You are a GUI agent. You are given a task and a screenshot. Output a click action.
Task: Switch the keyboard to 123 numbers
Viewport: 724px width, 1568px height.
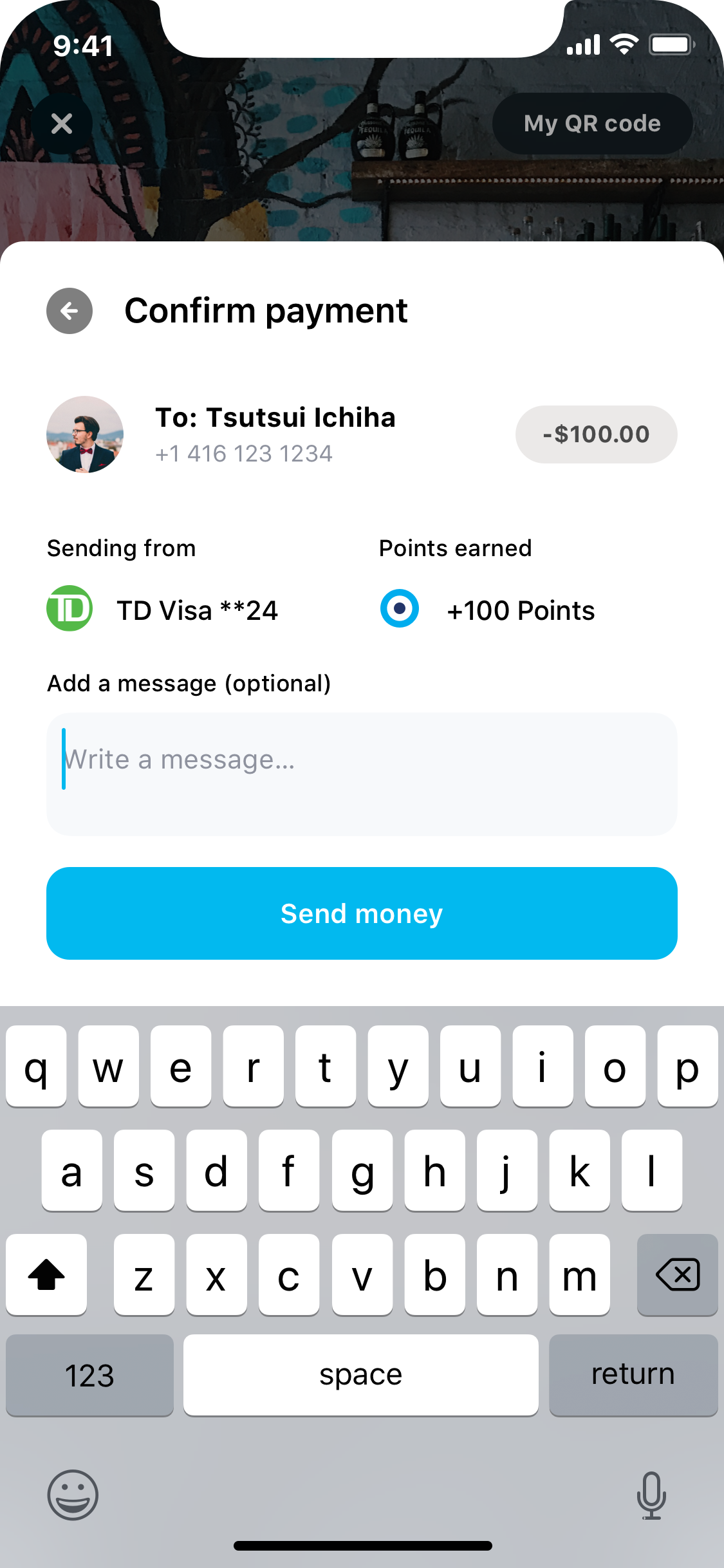[x=89, y=1375]
